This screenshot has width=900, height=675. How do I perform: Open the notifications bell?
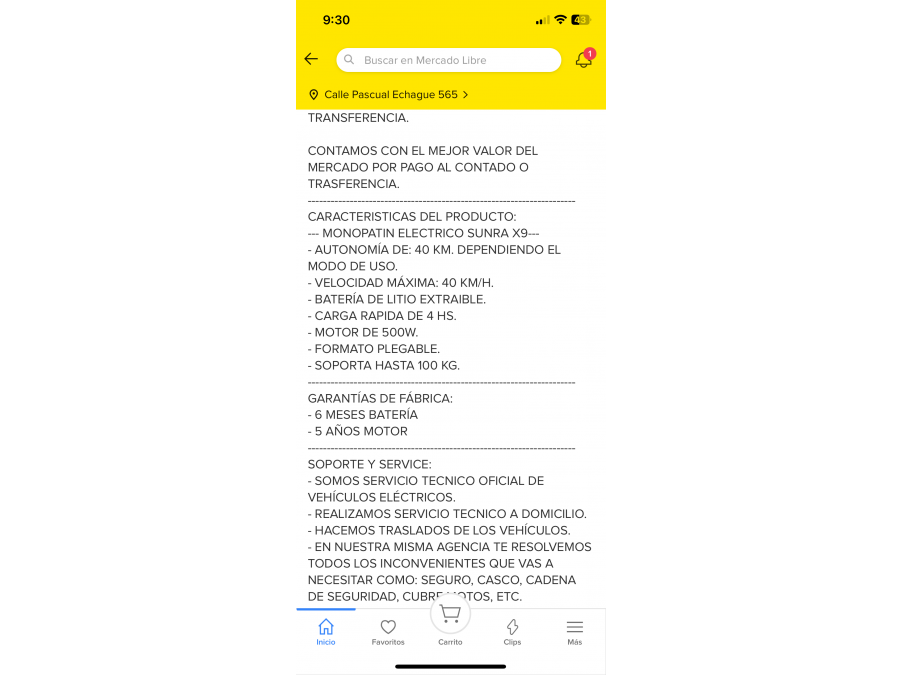pyautogui.click(x=583, y=60)
